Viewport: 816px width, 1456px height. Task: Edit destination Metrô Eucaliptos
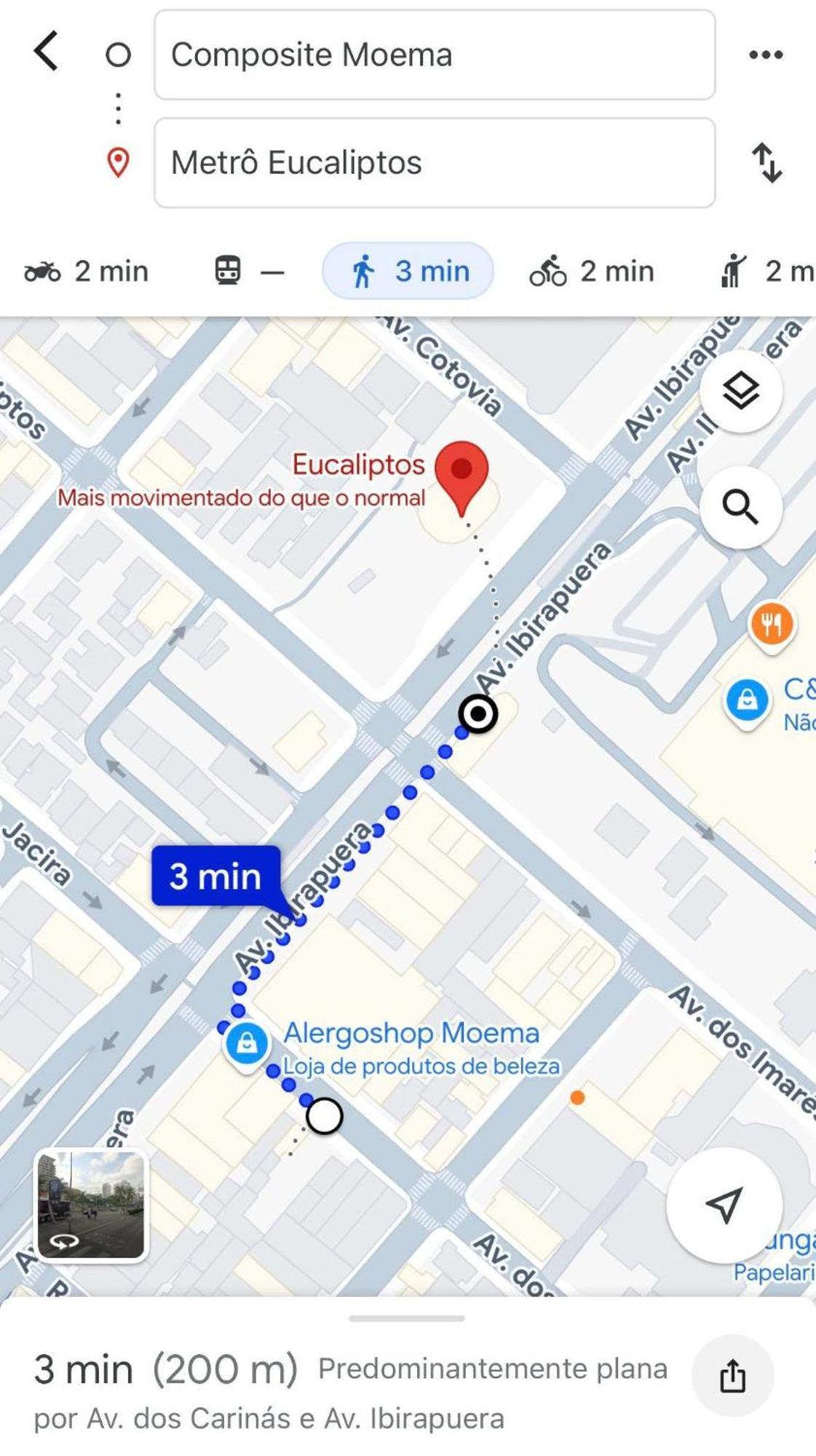(434, 162)
